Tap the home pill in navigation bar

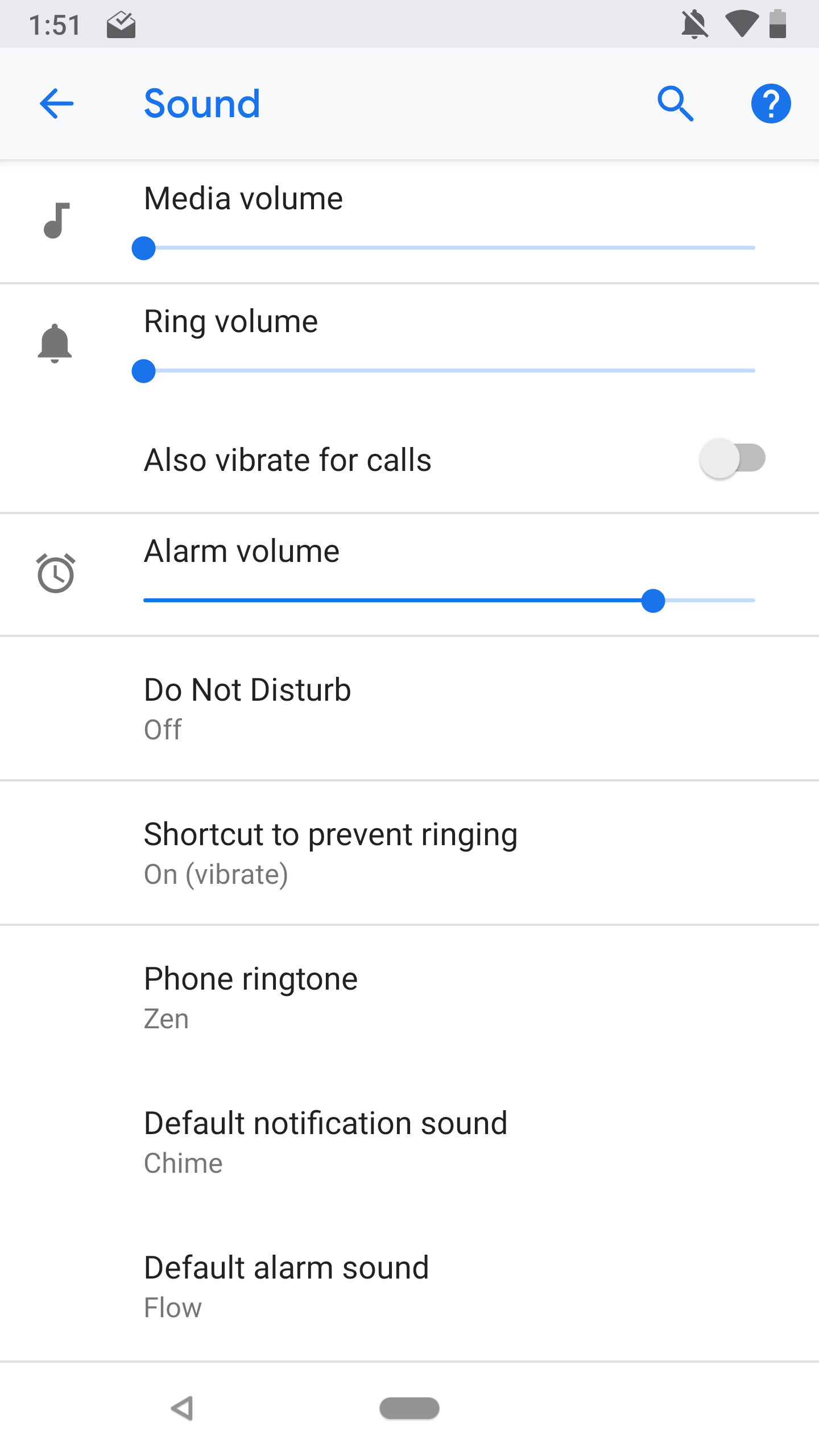coord(409,1408)
